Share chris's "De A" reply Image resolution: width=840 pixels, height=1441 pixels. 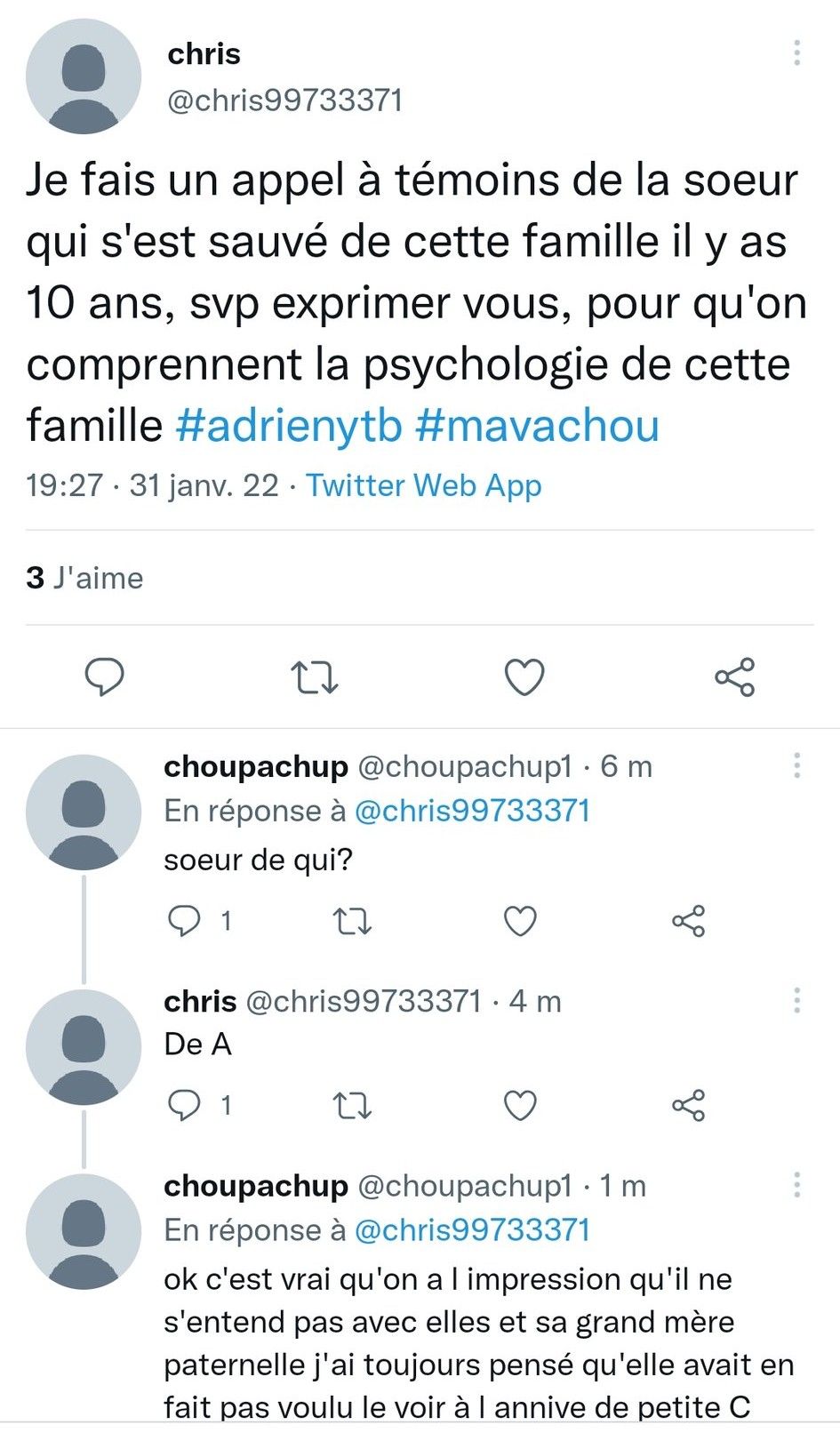click(x=688, y=1106)
